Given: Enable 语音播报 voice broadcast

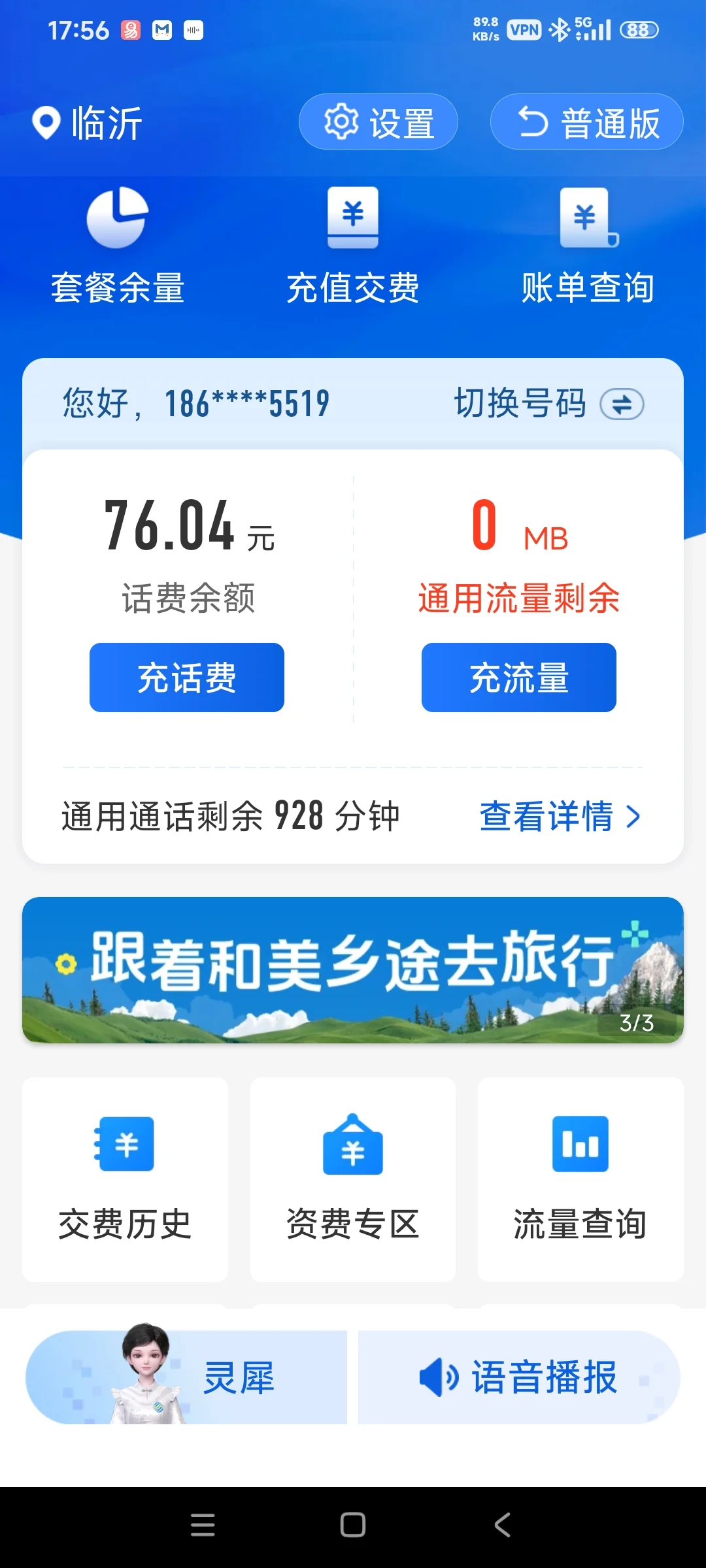Looking at the screenshot, I should point(519,1377).
